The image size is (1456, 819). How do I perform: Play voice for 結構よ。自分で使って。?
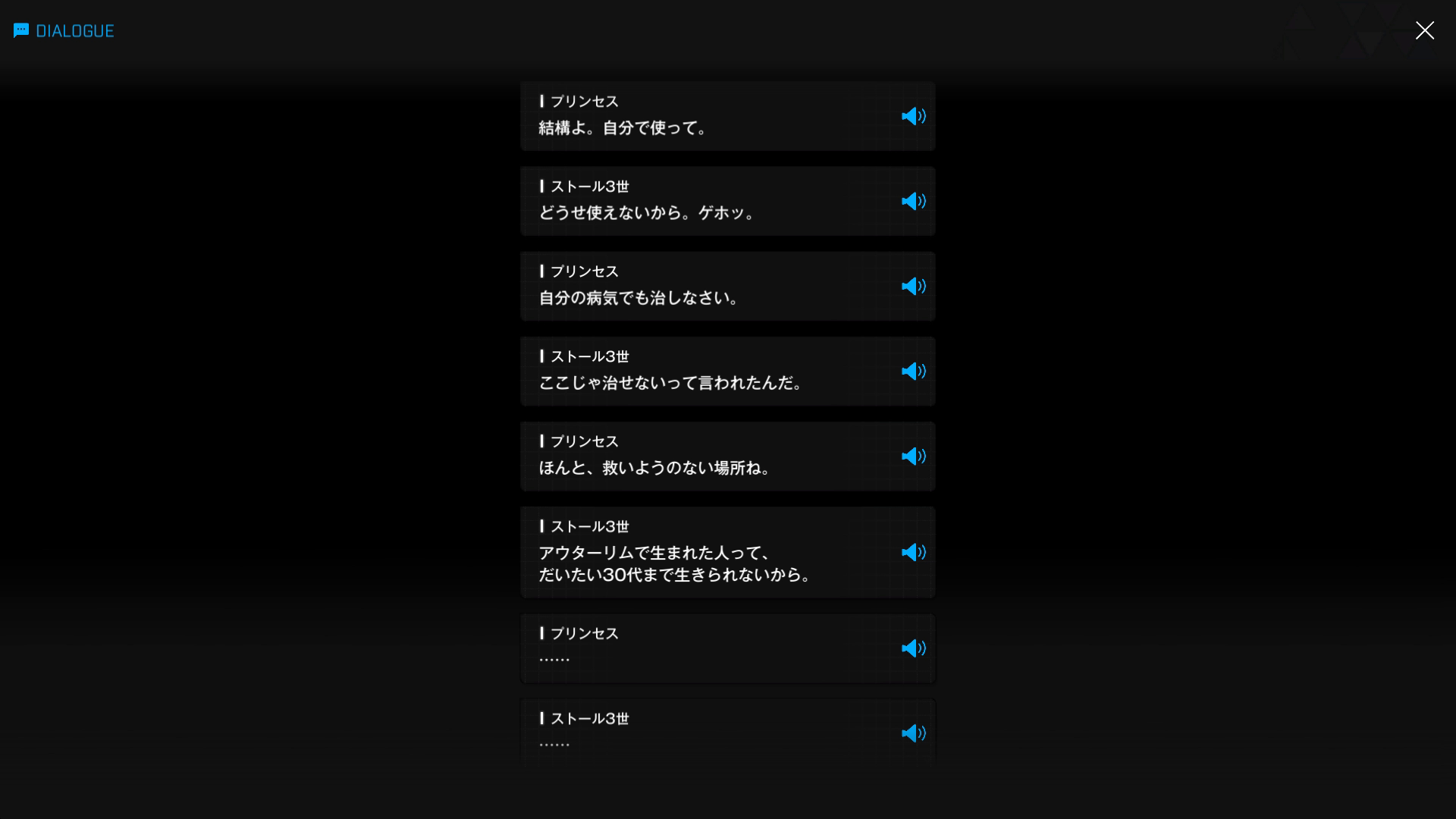(913, 116)
